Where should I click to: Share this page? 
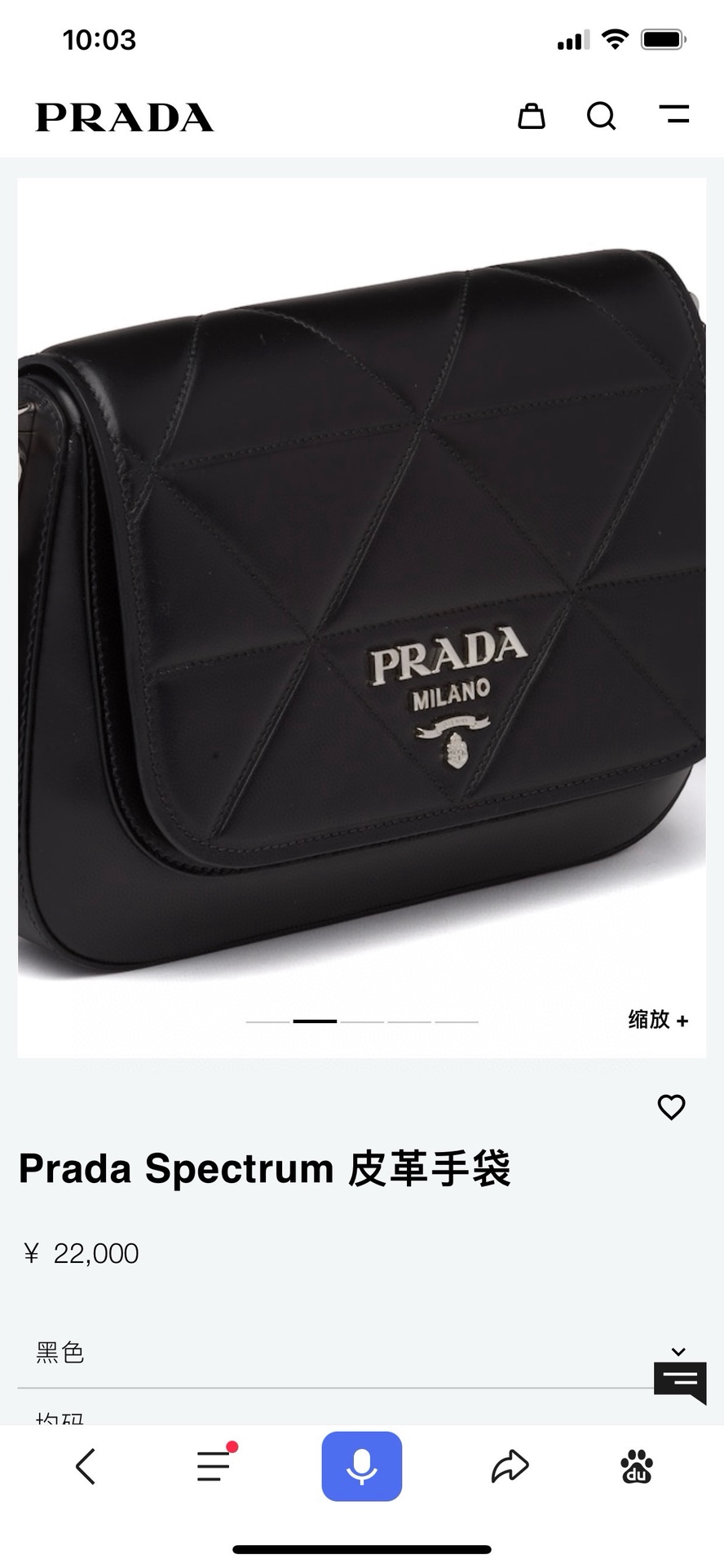tap(510, 1466)
